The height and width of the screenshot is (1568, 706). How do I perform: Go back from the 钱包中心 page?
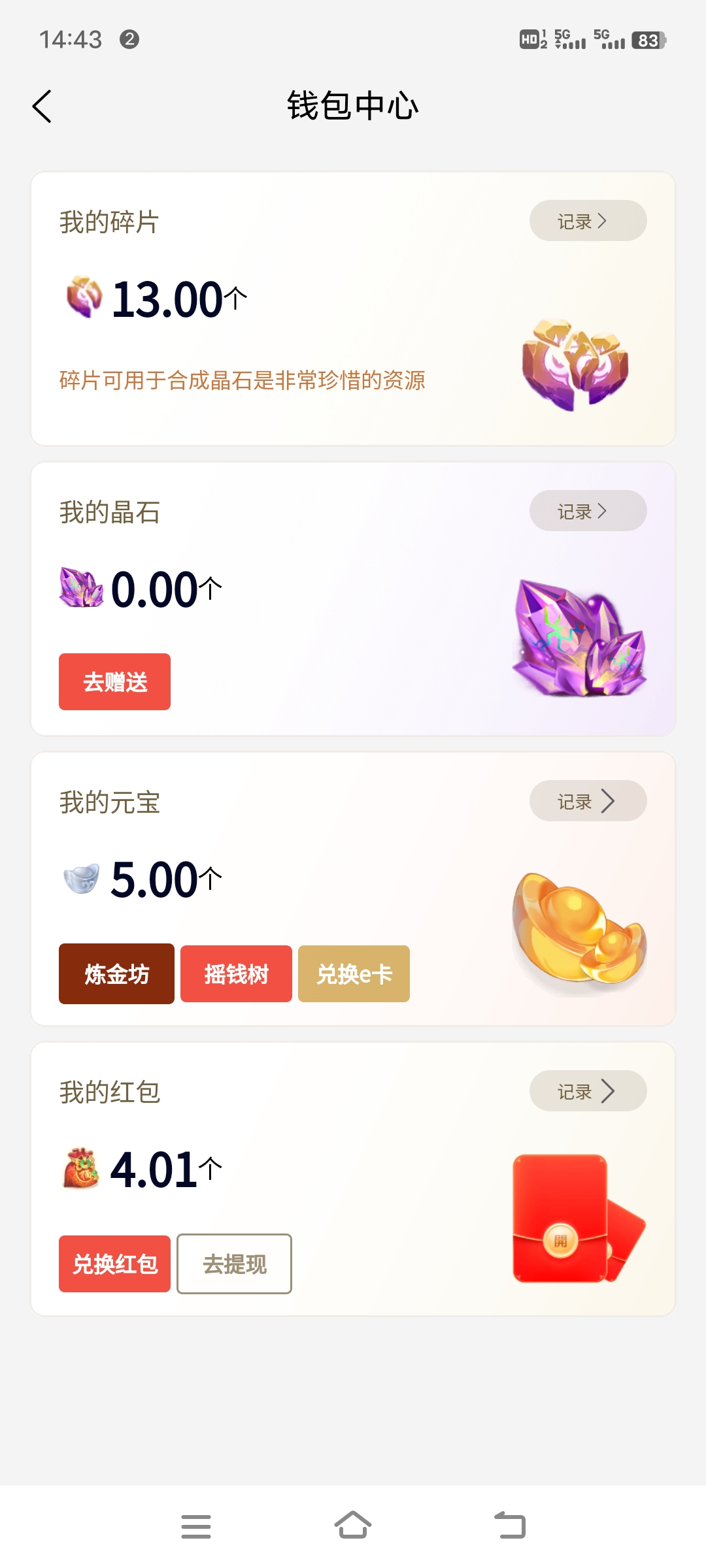(42, 106)
